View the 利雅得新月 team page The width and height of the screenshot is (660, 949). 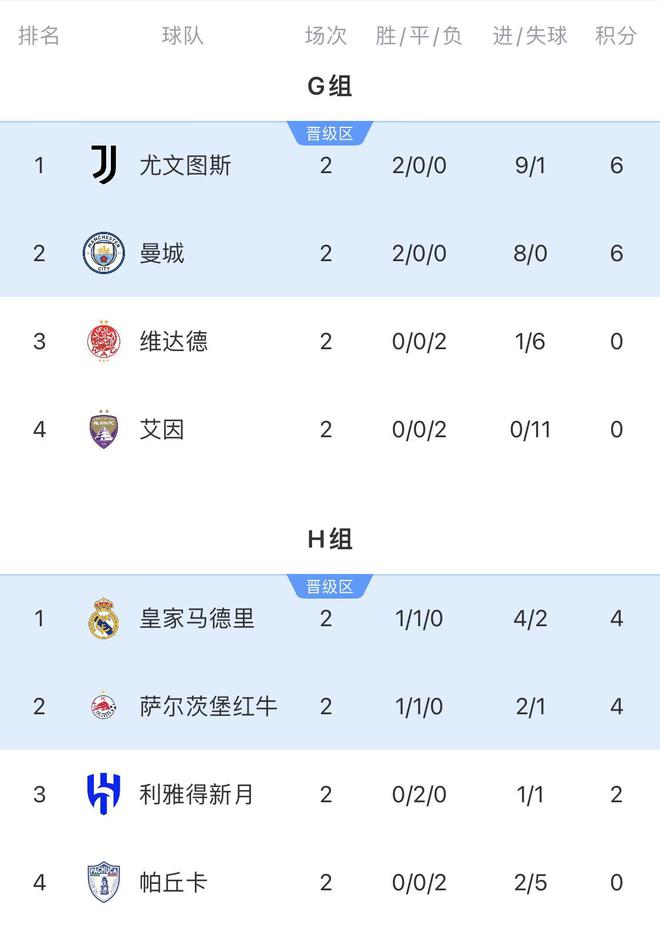(x=197, y=794)
